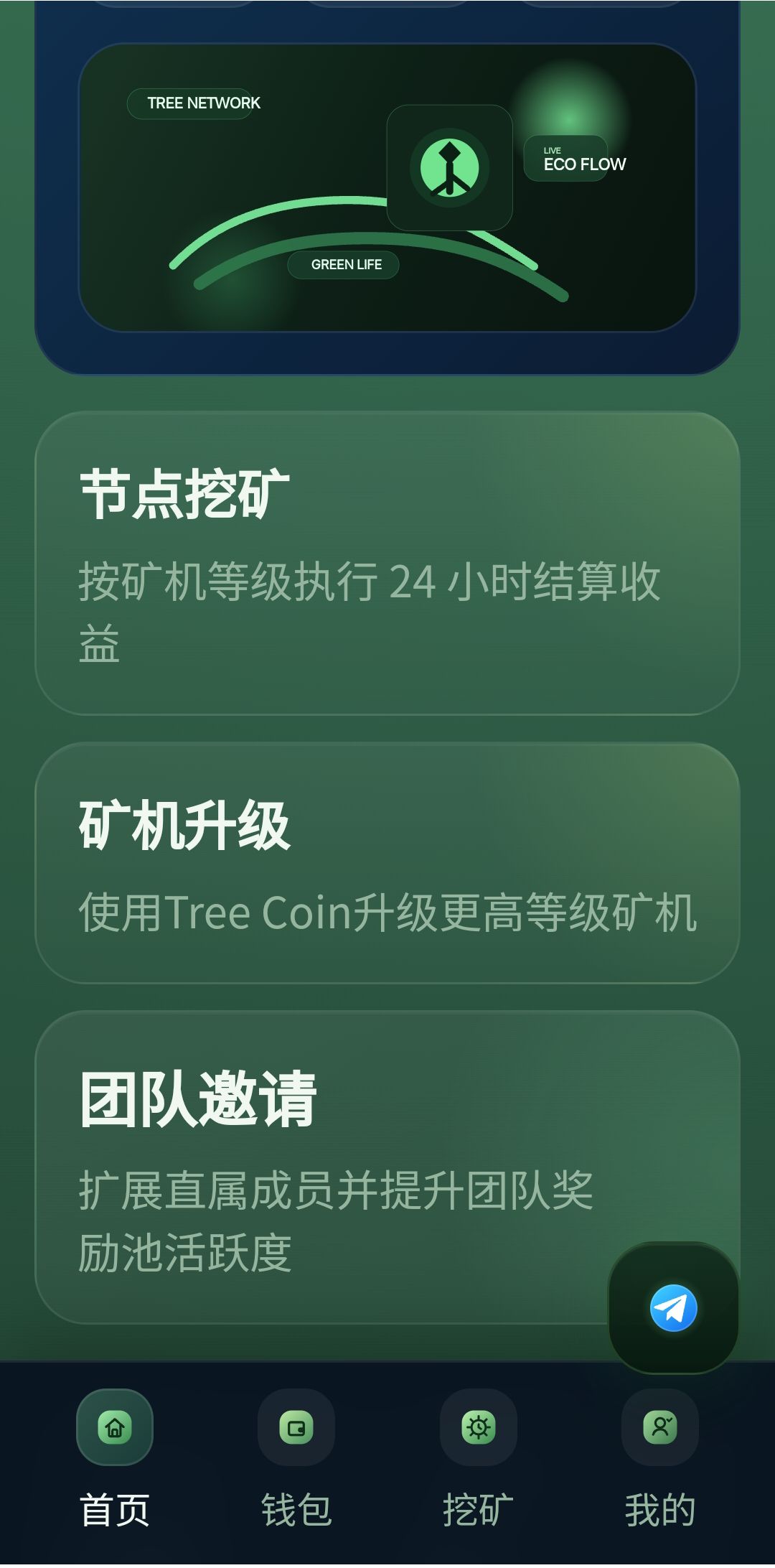Switch to the 钱包 tab

pyautogui.click(x=296, y=1457)
